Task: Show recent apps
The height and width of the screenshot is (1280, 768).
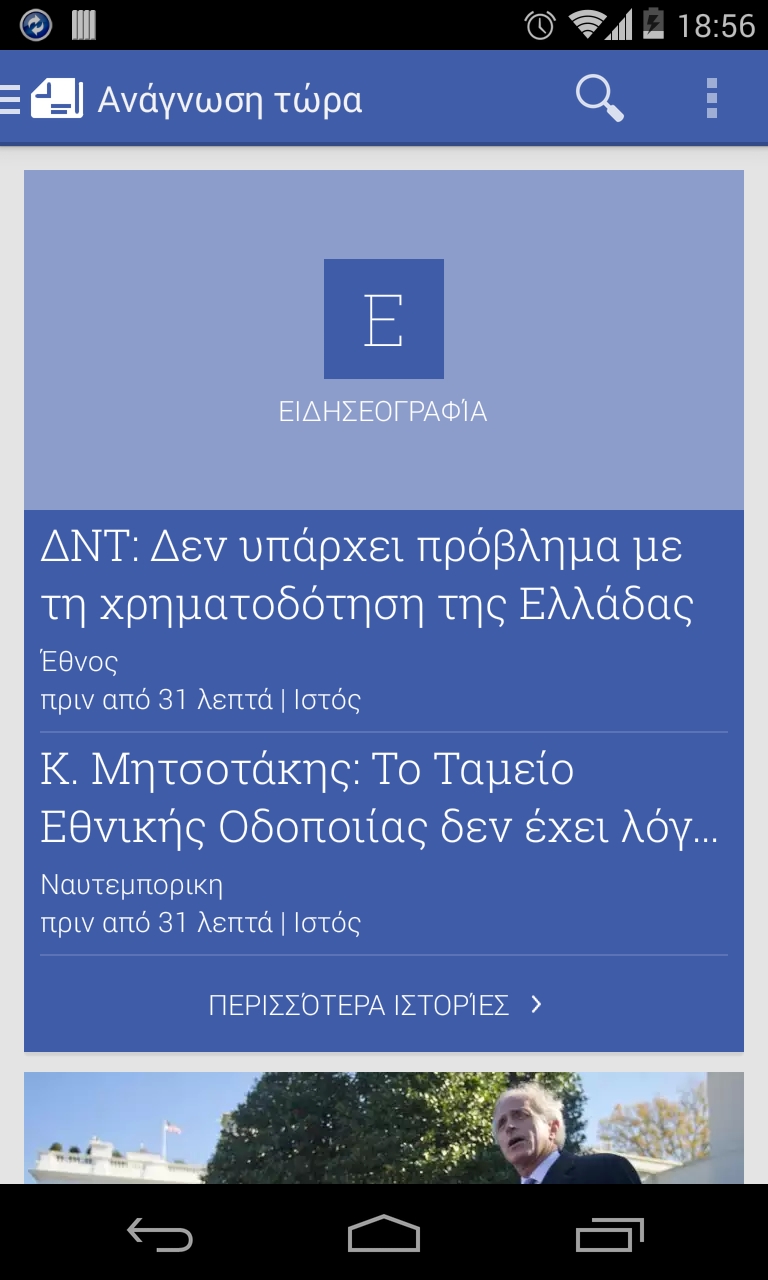Action: point(610,1235)
